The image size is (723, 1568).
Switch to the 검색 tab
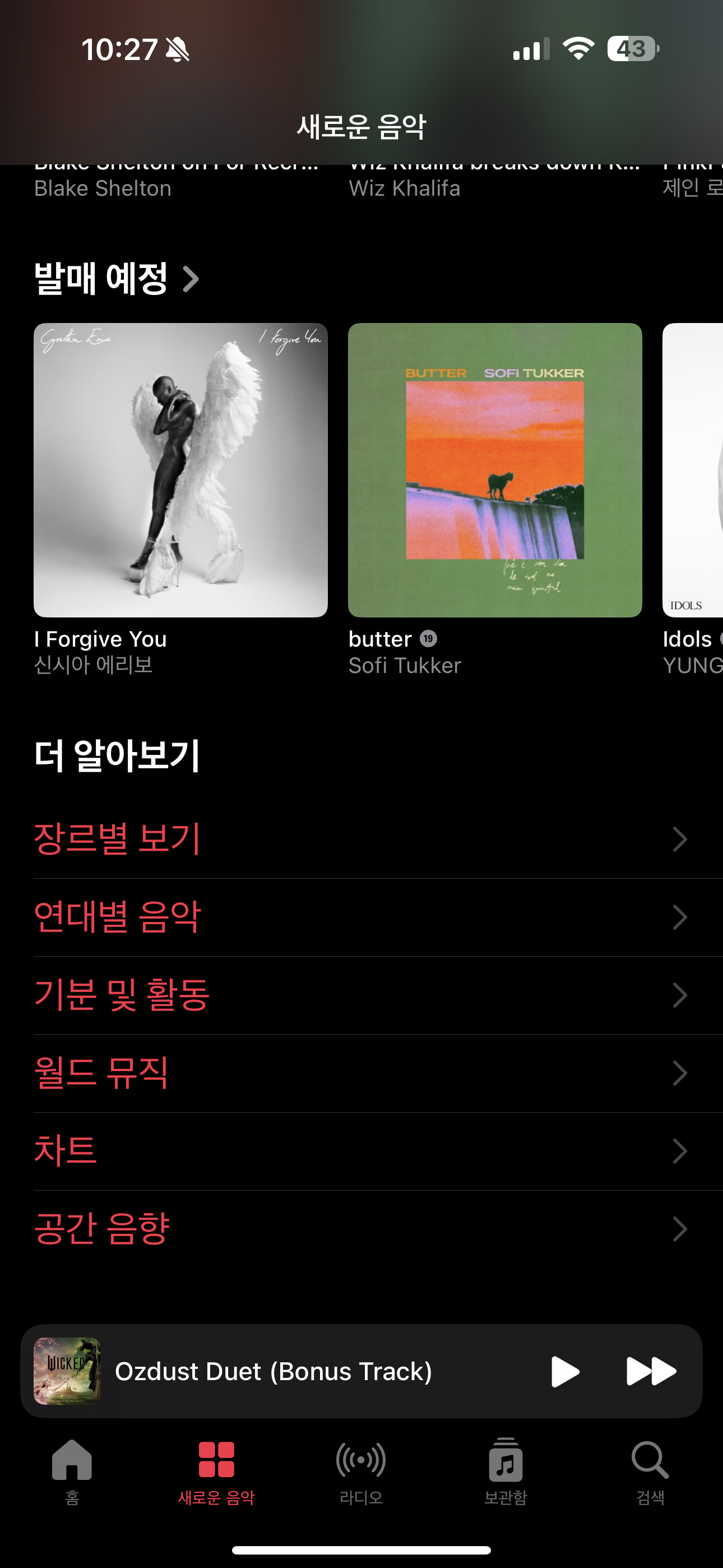650,1469
